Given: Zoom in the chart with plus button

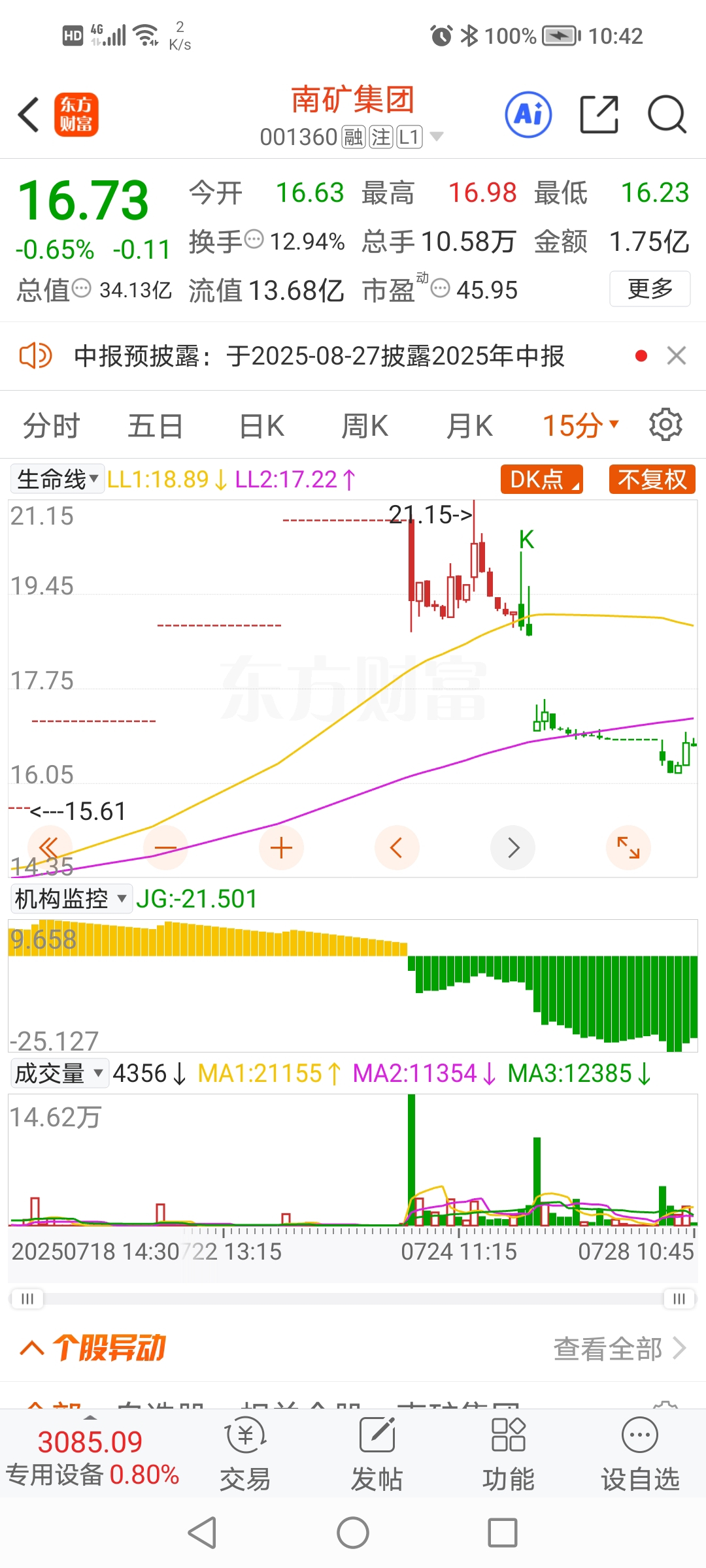Looking at the screenshot, I should point(281,848).
